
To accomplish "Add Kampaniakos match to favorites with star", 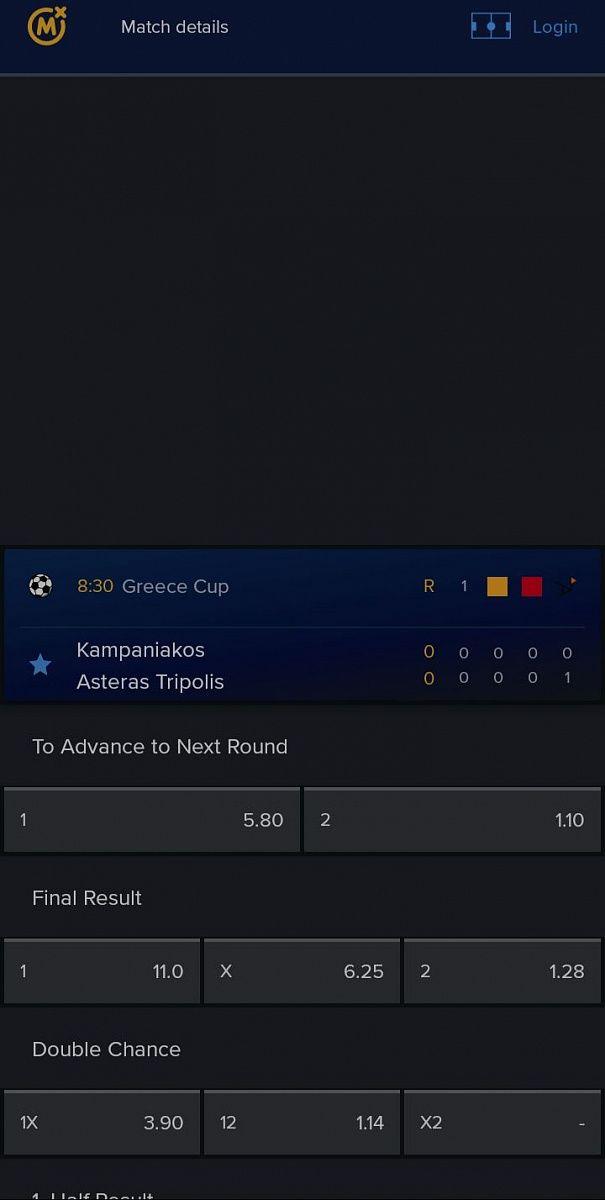I will (40, 665).
